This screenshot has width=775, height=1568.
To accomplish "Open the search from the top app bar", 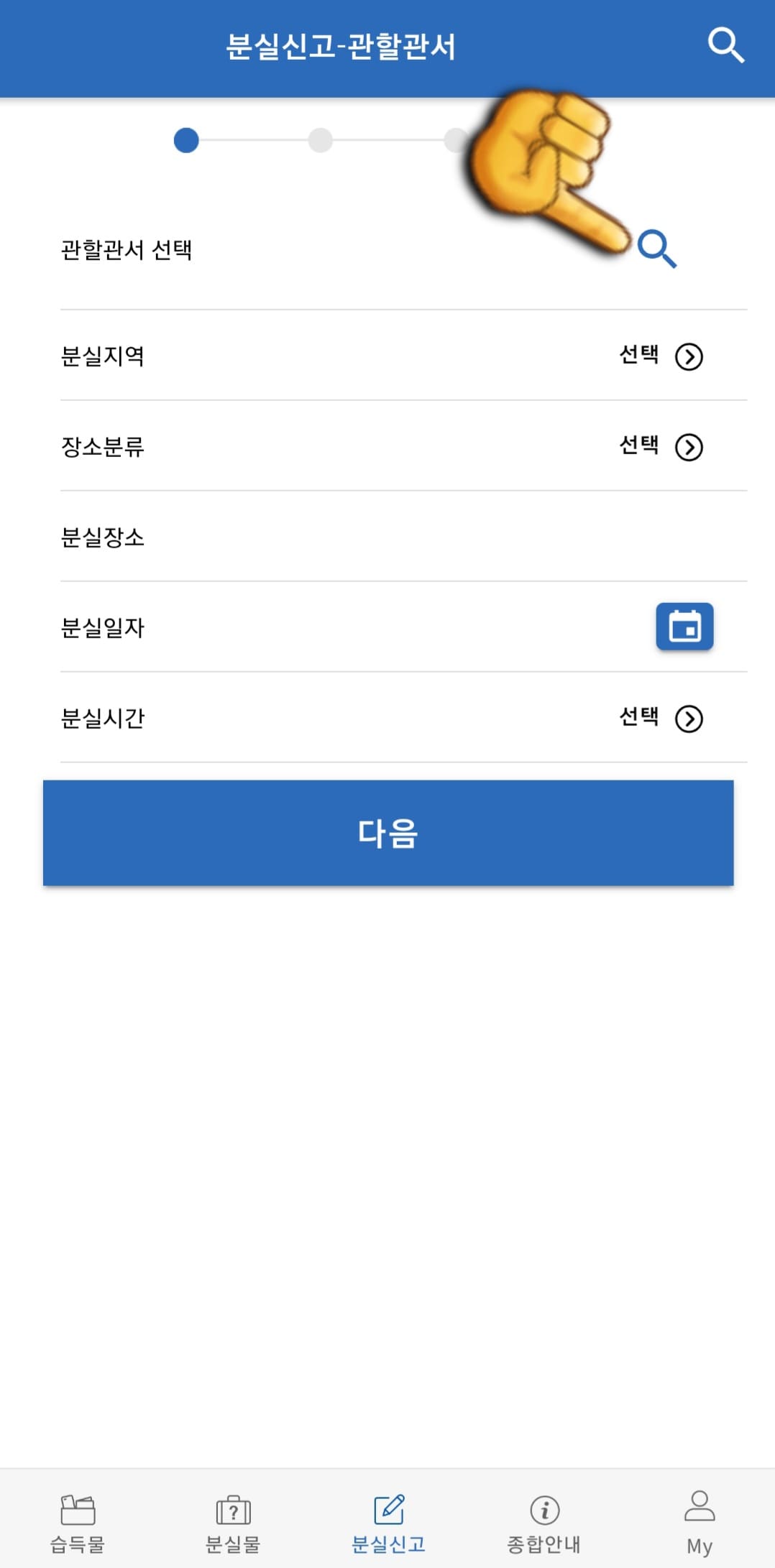I will click(728, 46).
